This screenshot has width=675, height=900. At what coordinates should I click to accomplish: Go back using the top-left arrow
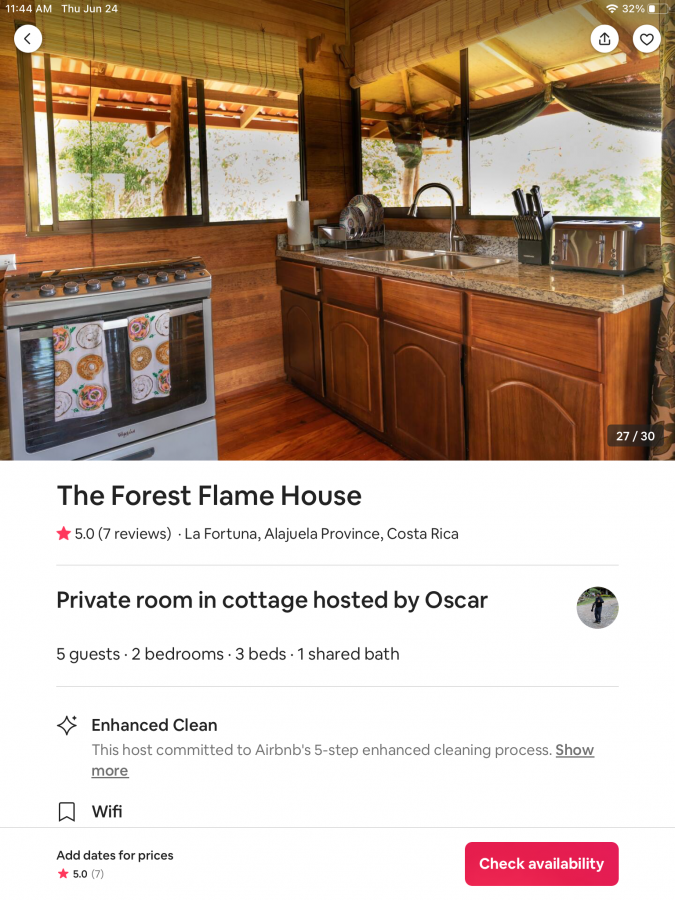tap(28, 39)
